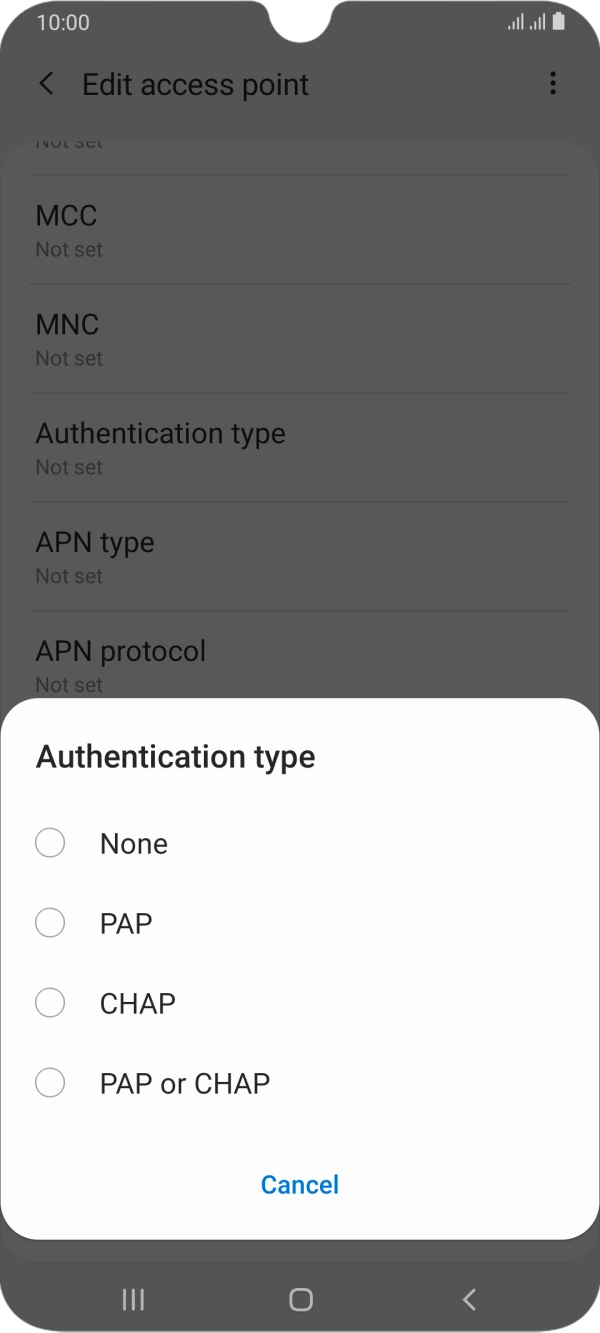Pick the PAP or CHAP option
Image resolution: width=600 pixels, height=1333 pixels.
tap(51, 1083)
